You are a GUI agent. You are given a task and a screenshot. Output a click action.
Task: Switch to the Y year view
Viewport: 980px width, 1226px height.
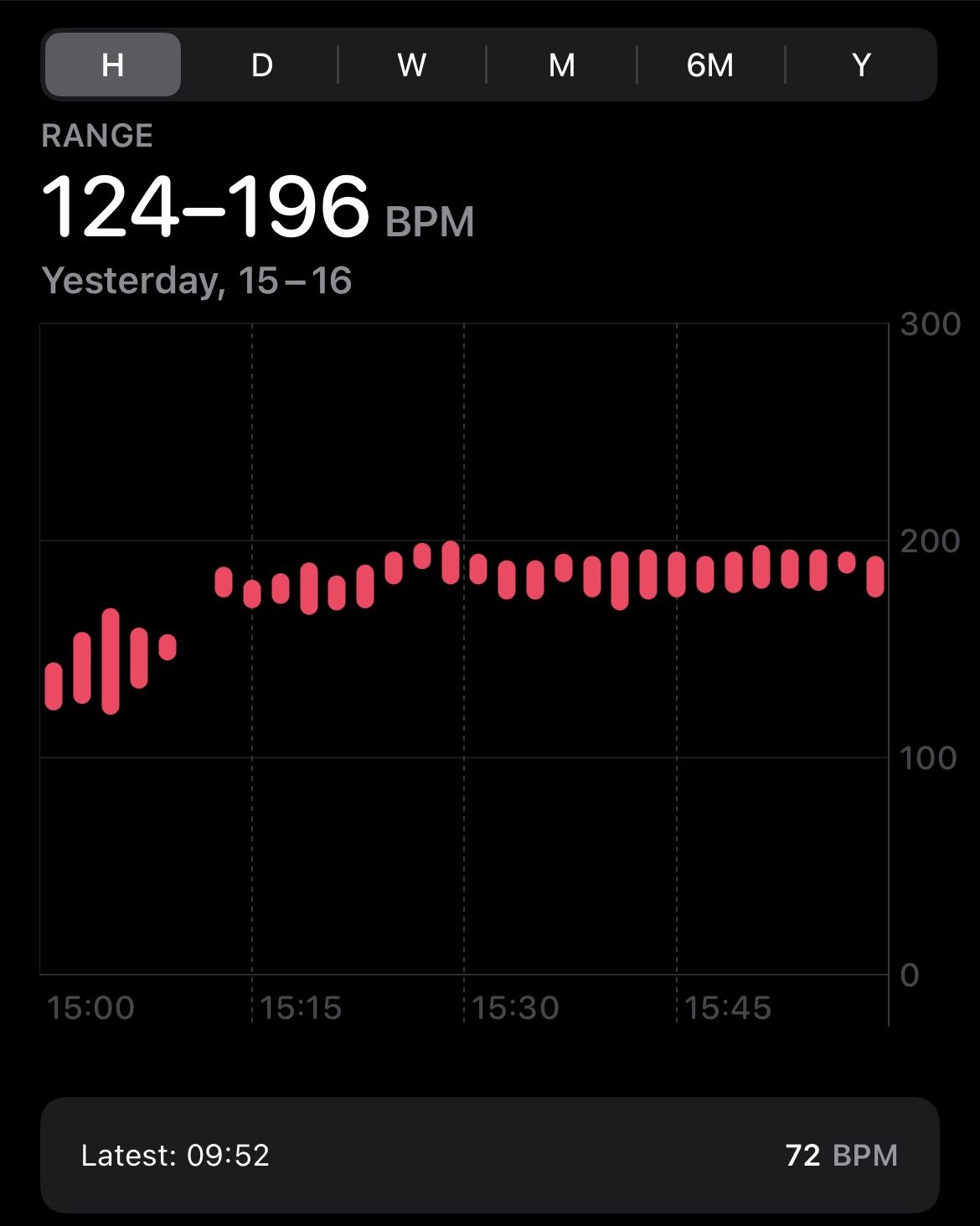pyautogui.click(x=860, y=65)
